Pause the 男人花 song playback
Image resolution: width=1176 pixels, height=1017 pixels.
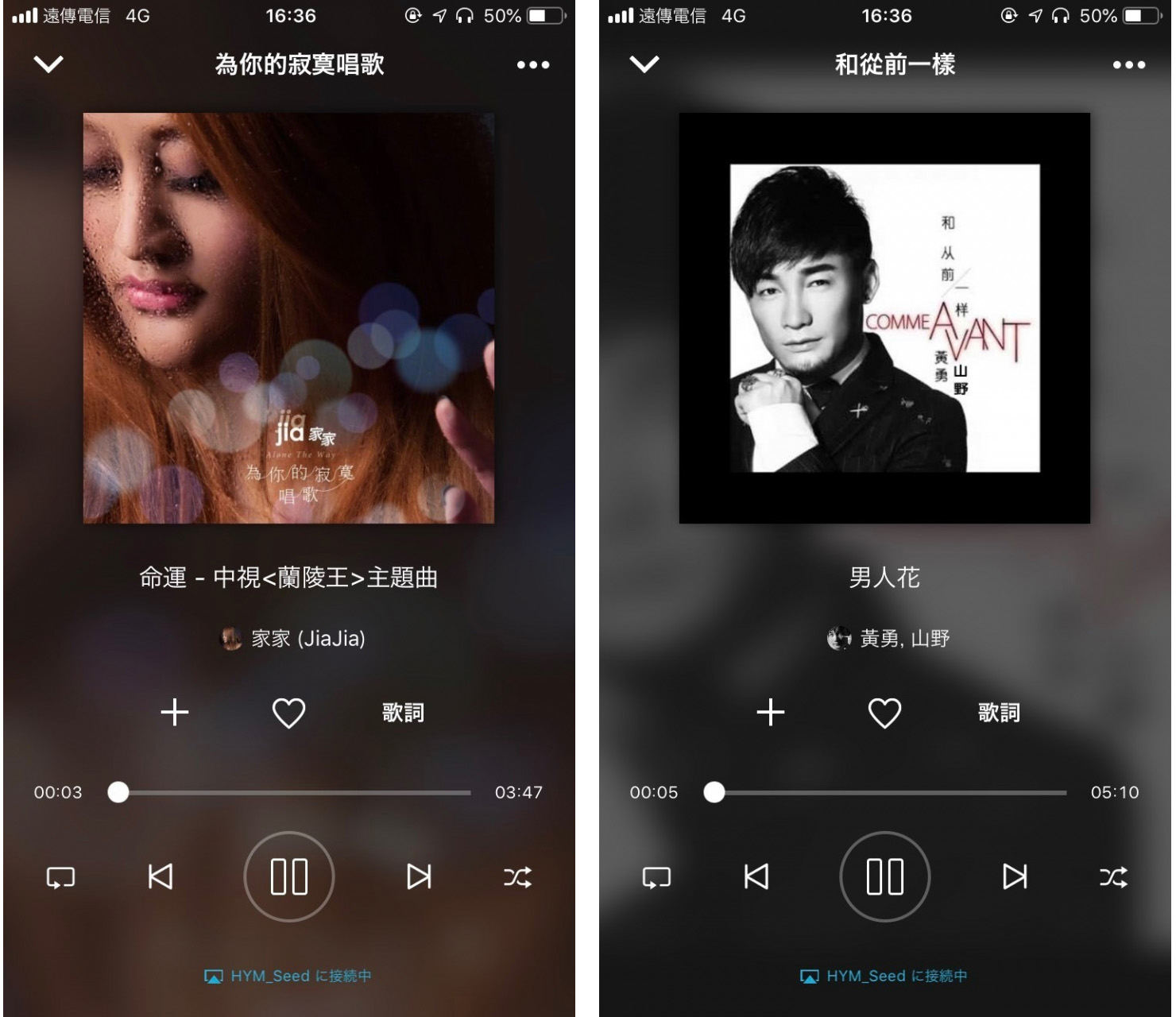(885, 877)
